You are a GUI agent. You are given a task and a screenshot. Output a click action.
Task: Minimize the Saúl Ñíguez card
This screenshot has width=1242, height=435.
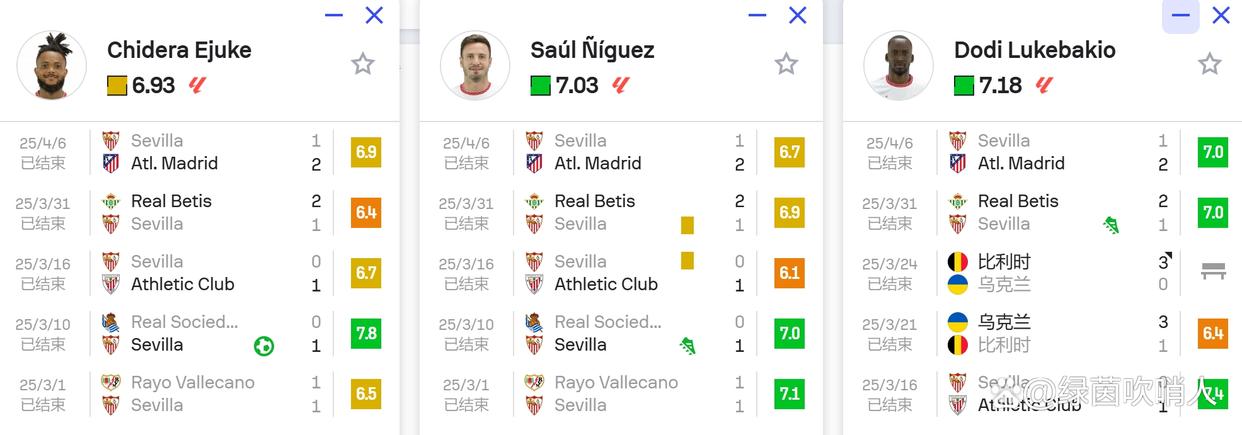[x=757, y=15]
